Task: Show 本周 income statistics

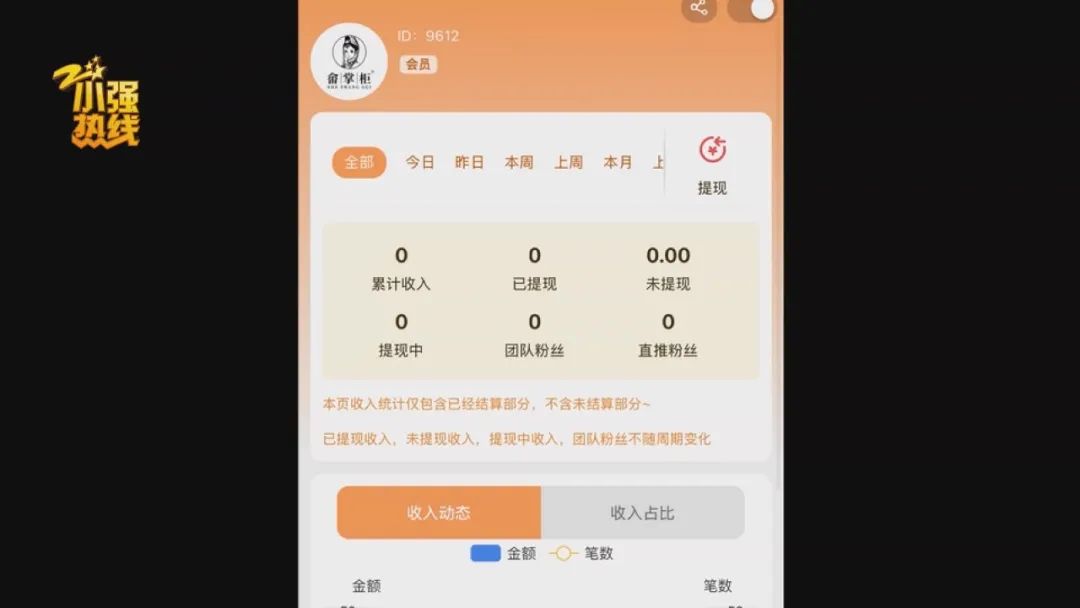Action: tap(519, 162)
